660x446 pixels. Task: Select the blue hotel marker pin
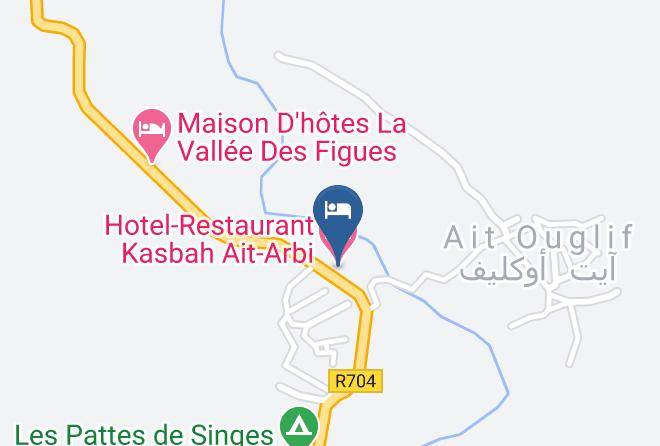point(338,225)
